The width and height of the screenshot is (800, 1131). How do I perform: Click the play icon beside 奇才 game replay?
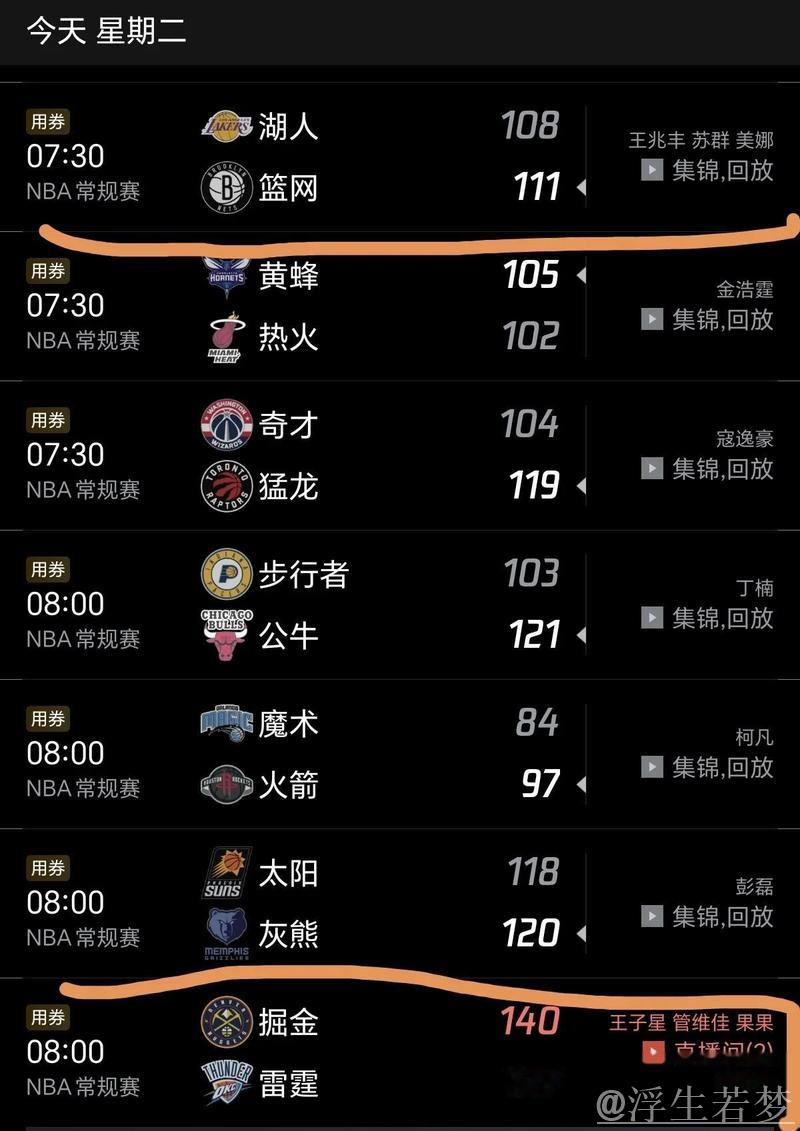click(x=651, y=468)
